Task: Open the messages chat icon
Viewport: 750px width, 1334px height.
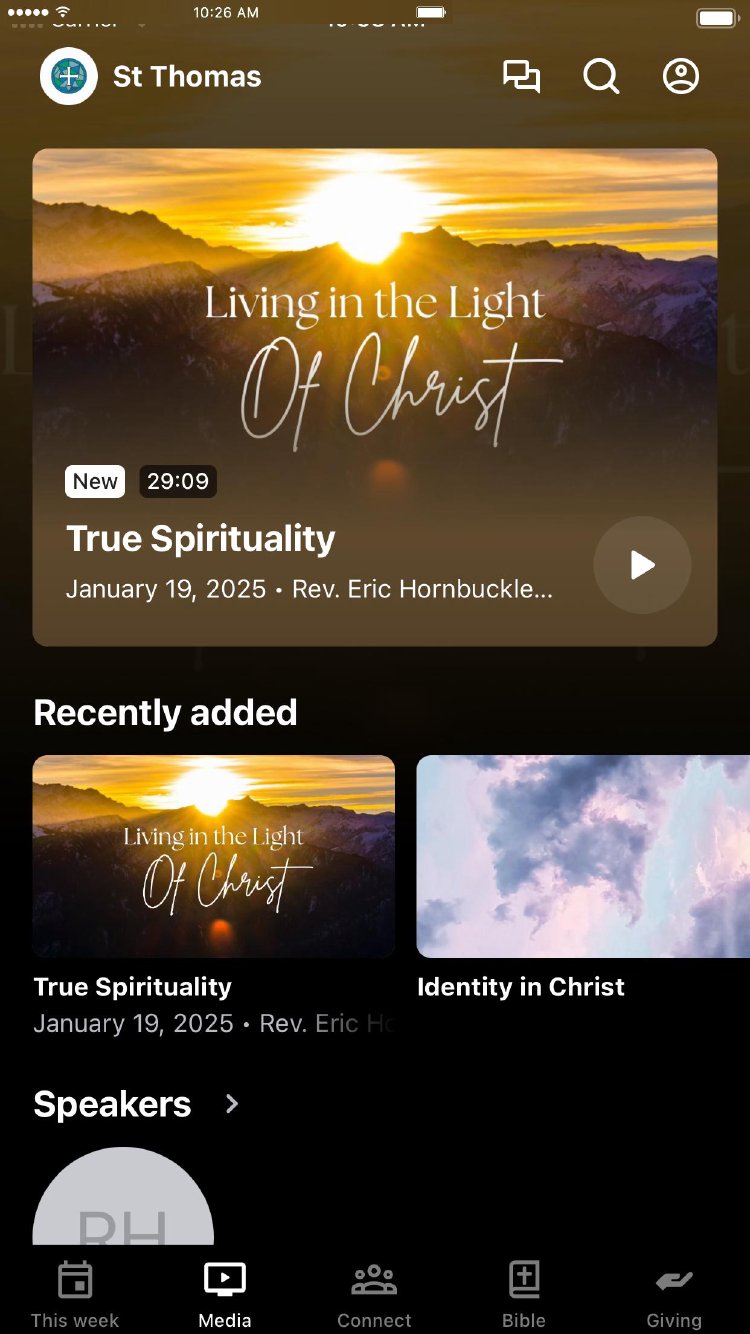Action: (x=521, y=77)
